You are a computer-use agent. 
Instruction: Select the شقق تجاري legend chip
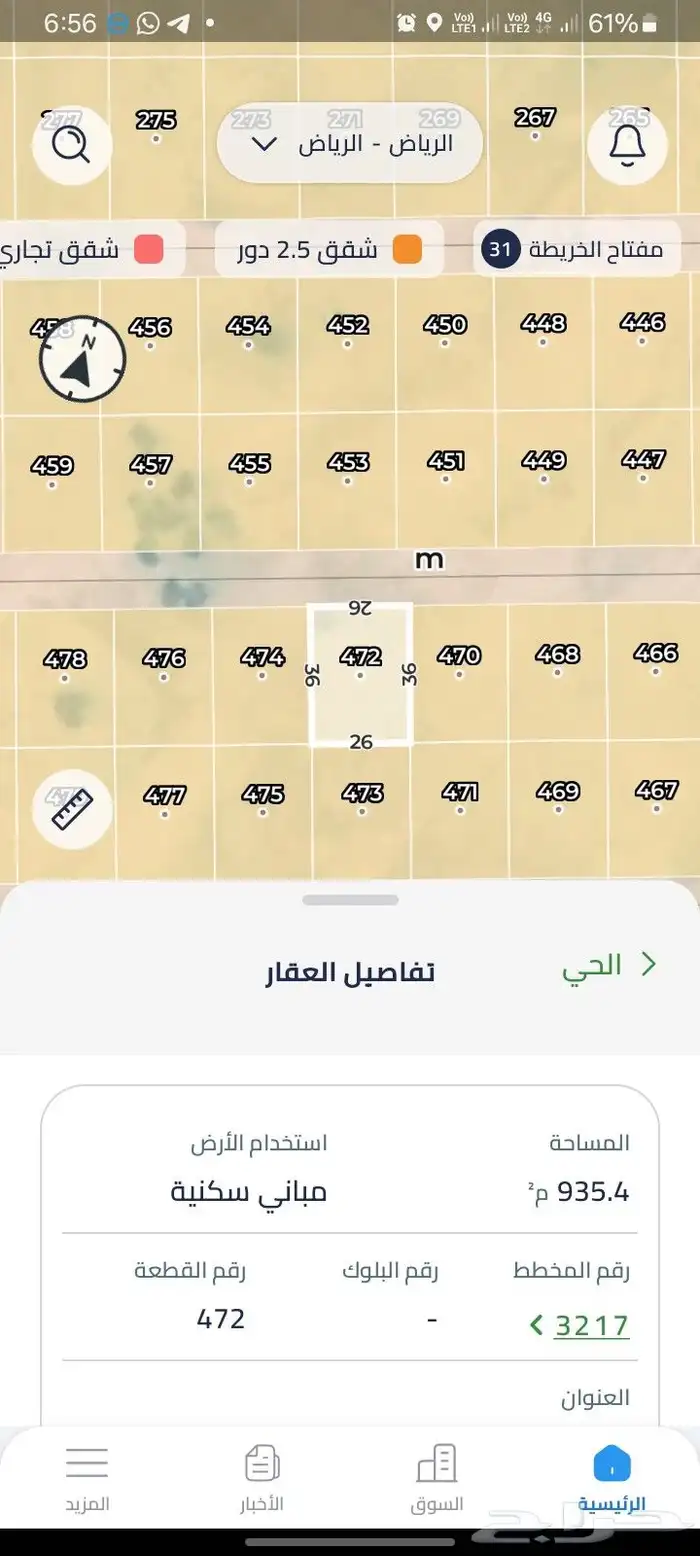tap(92, 249)
